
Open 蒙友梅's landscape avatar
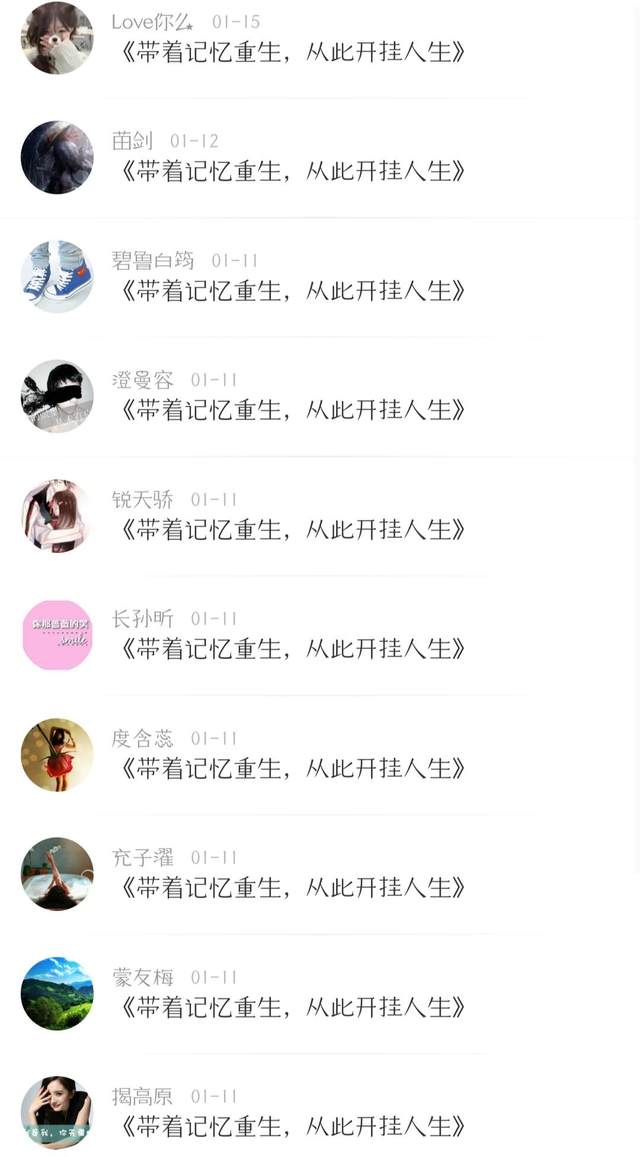click(57, 993)
